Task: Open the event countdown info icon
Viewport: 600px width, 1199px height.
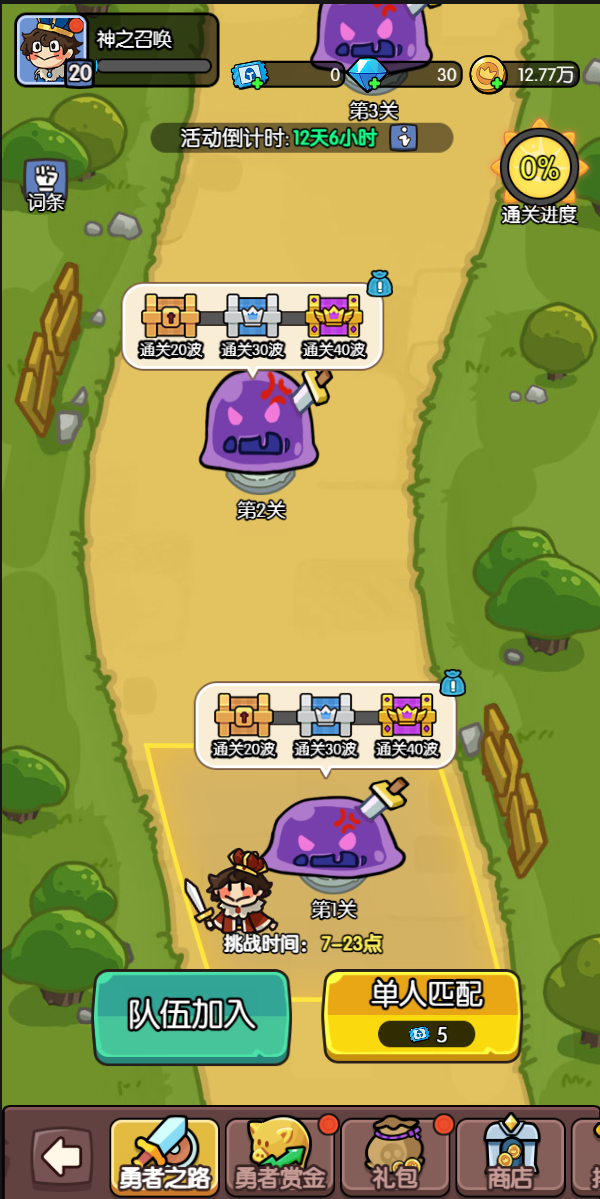Action: [404, 138]
